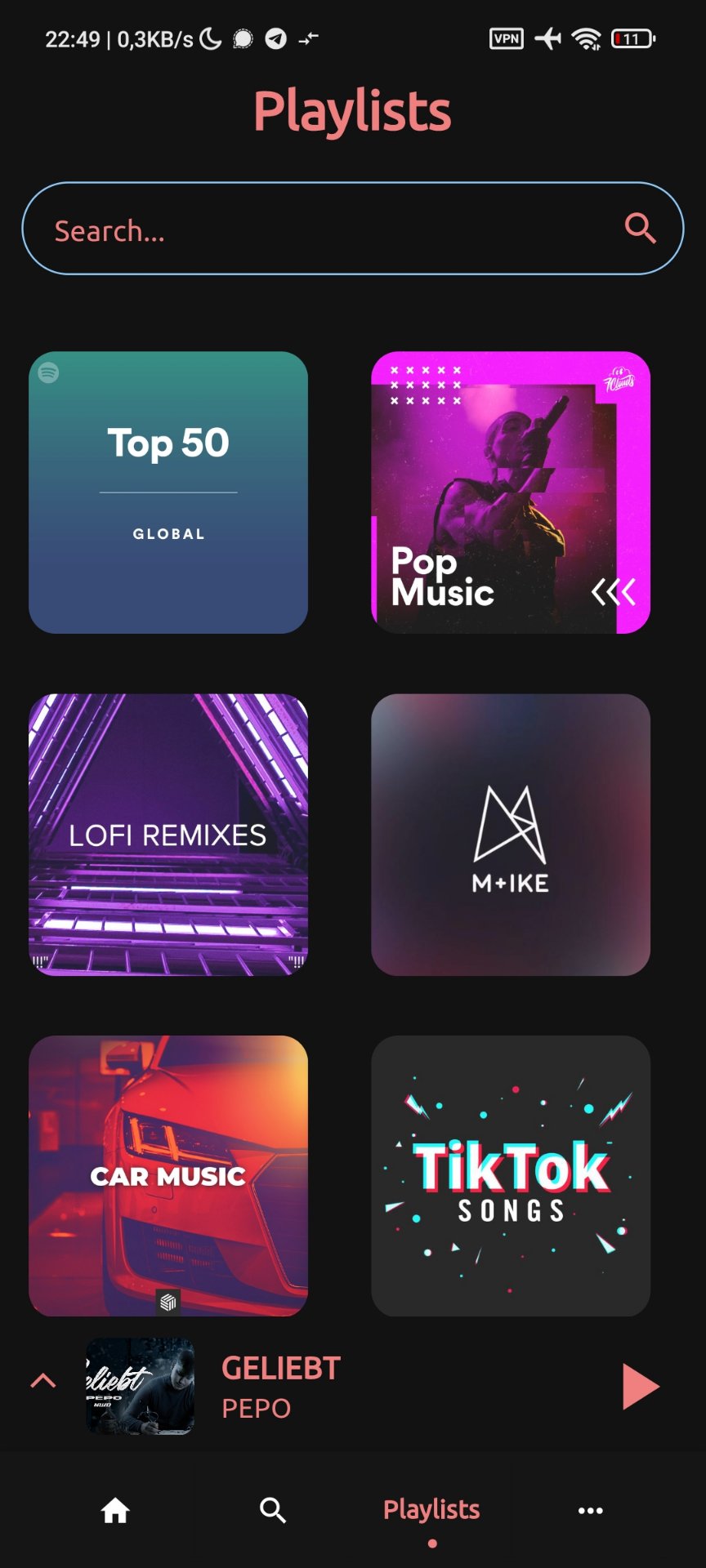Open the Car Music playlist
The width and height of the screenshot is (706, 1568).
tap(168, 1176)
